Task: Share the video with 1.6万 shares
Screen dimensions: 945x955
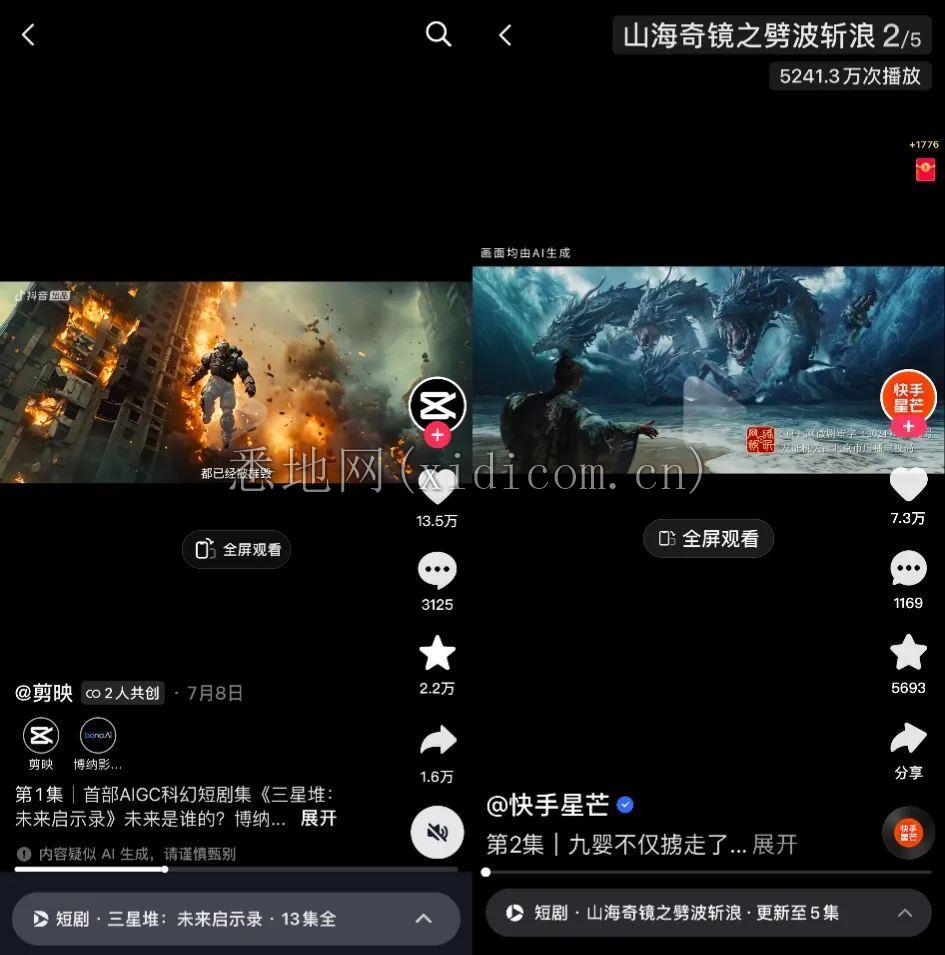Action: pos(437,741)
